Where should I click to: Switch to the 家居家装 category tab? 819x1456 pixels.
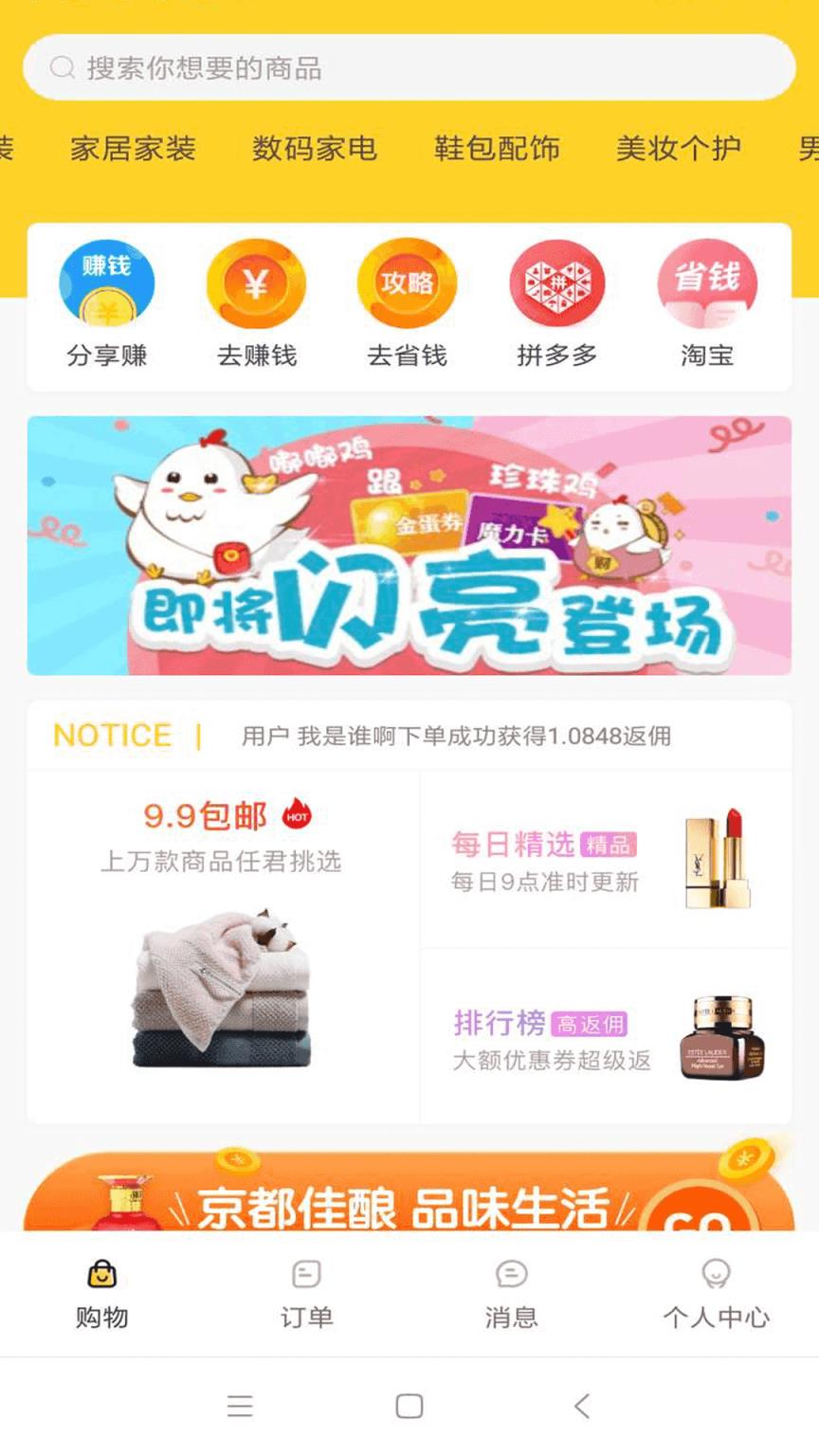(x=133, y=149)
